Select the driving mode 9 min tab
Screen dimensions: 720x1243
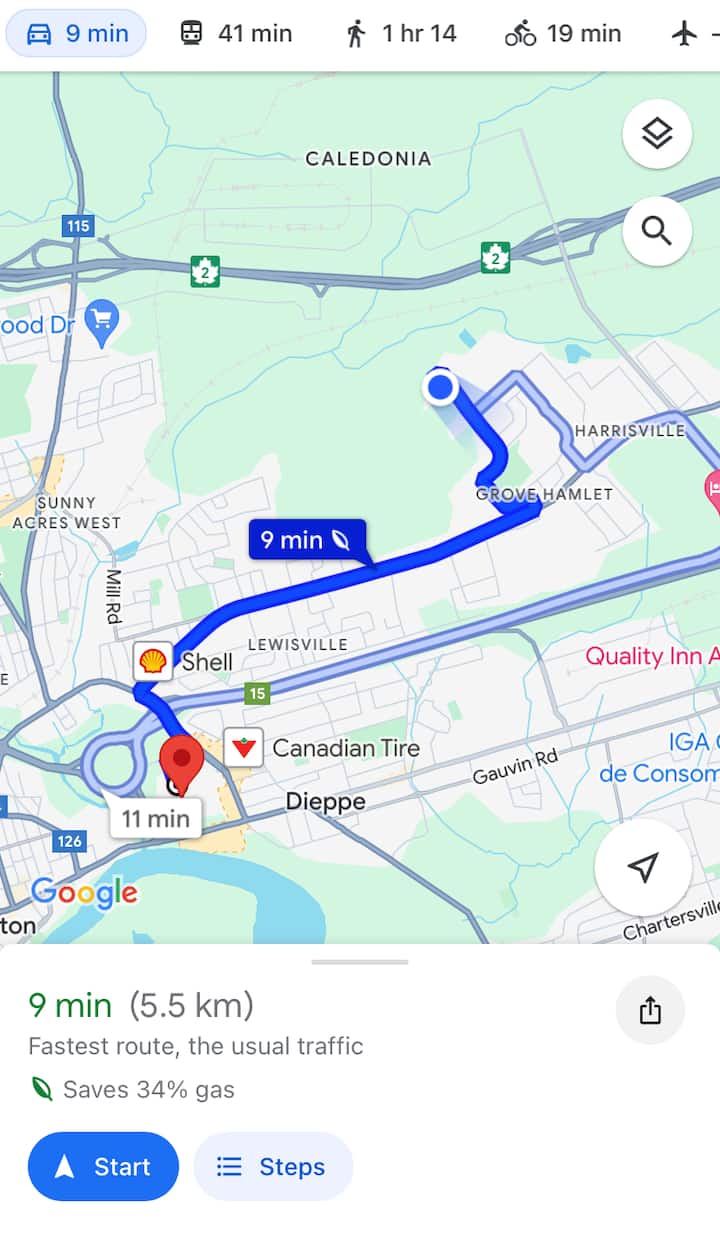point(77,34)
